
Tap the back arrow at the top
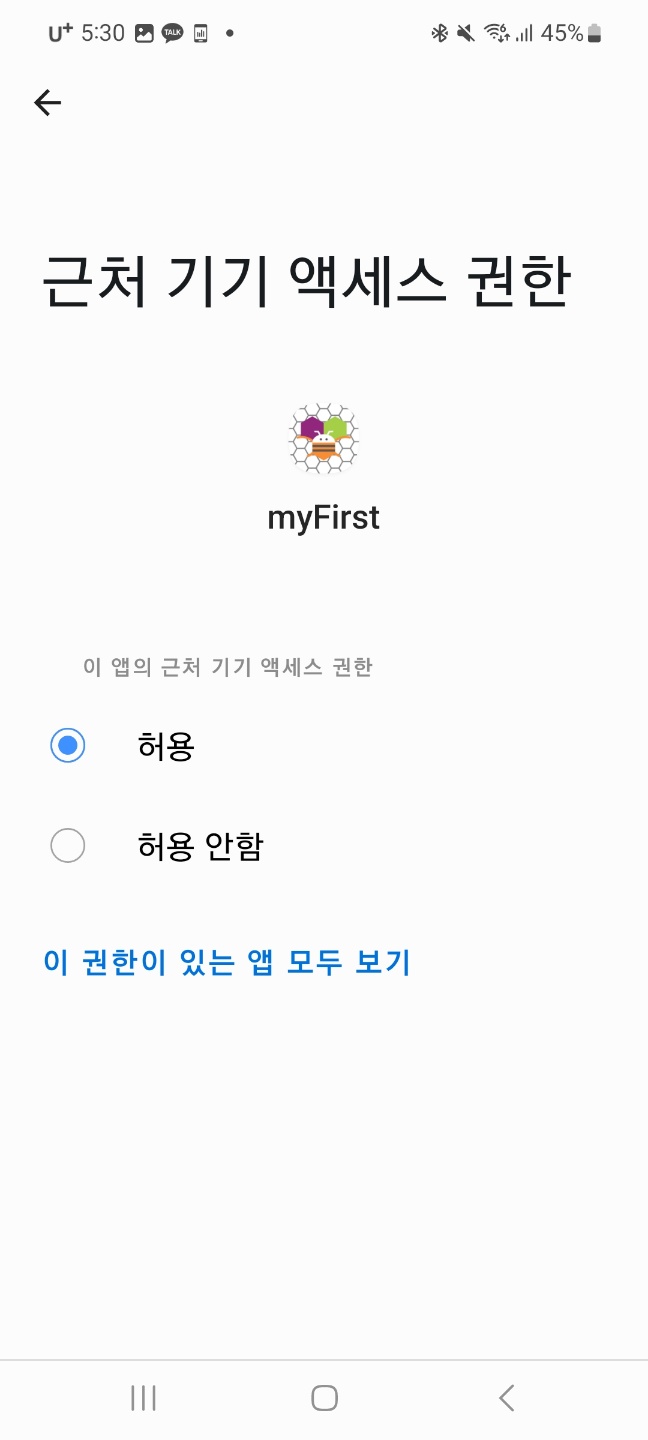(47, 102)
